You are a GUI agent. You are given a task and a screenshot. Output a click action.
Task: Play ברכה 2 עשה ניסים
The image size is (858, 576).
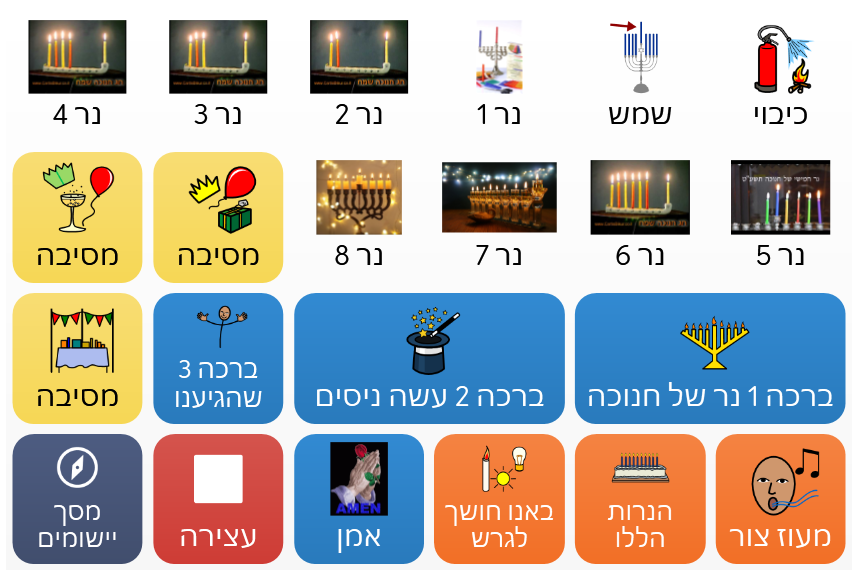[x=429, y=358]
